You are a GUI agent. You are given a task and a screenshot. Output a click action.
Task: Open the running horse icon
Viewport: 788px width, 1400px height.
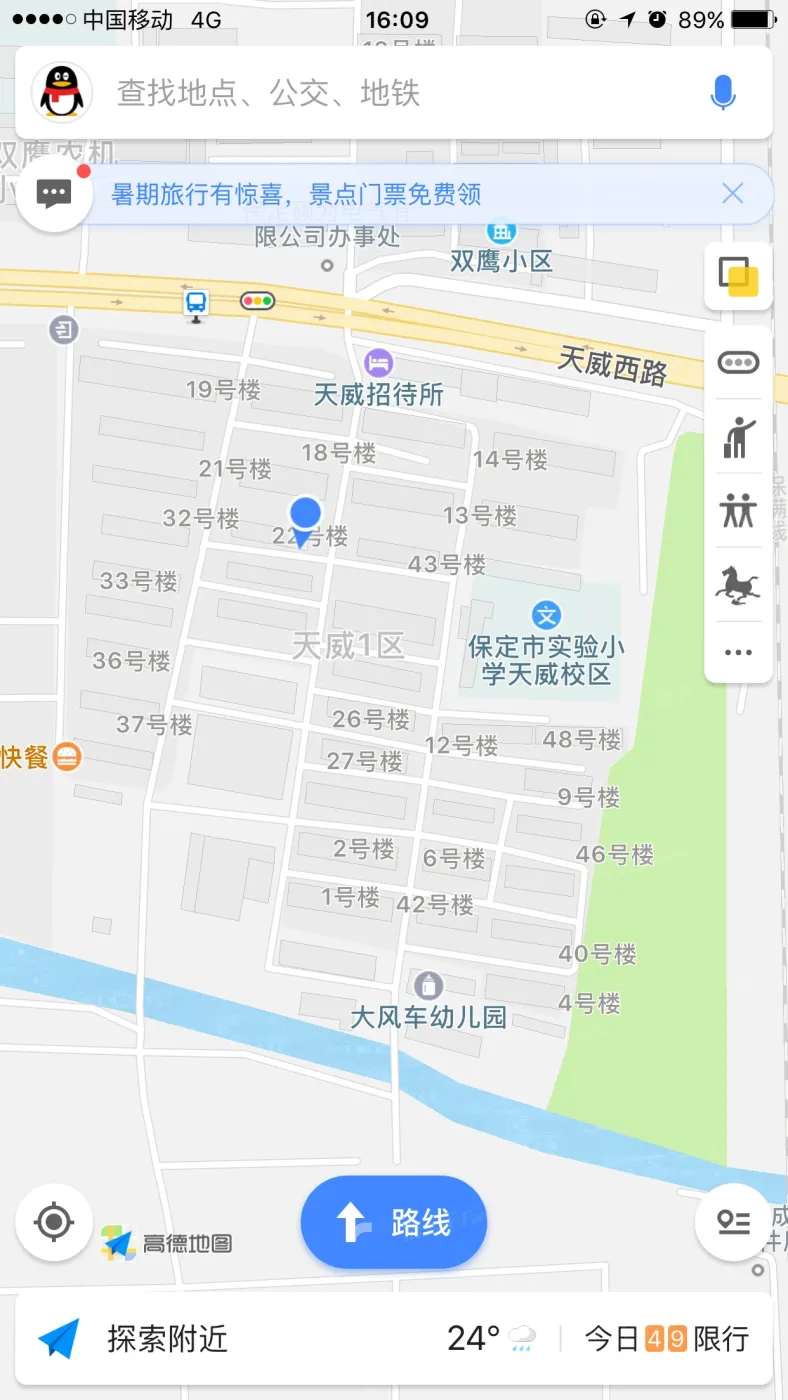[738, 584]
